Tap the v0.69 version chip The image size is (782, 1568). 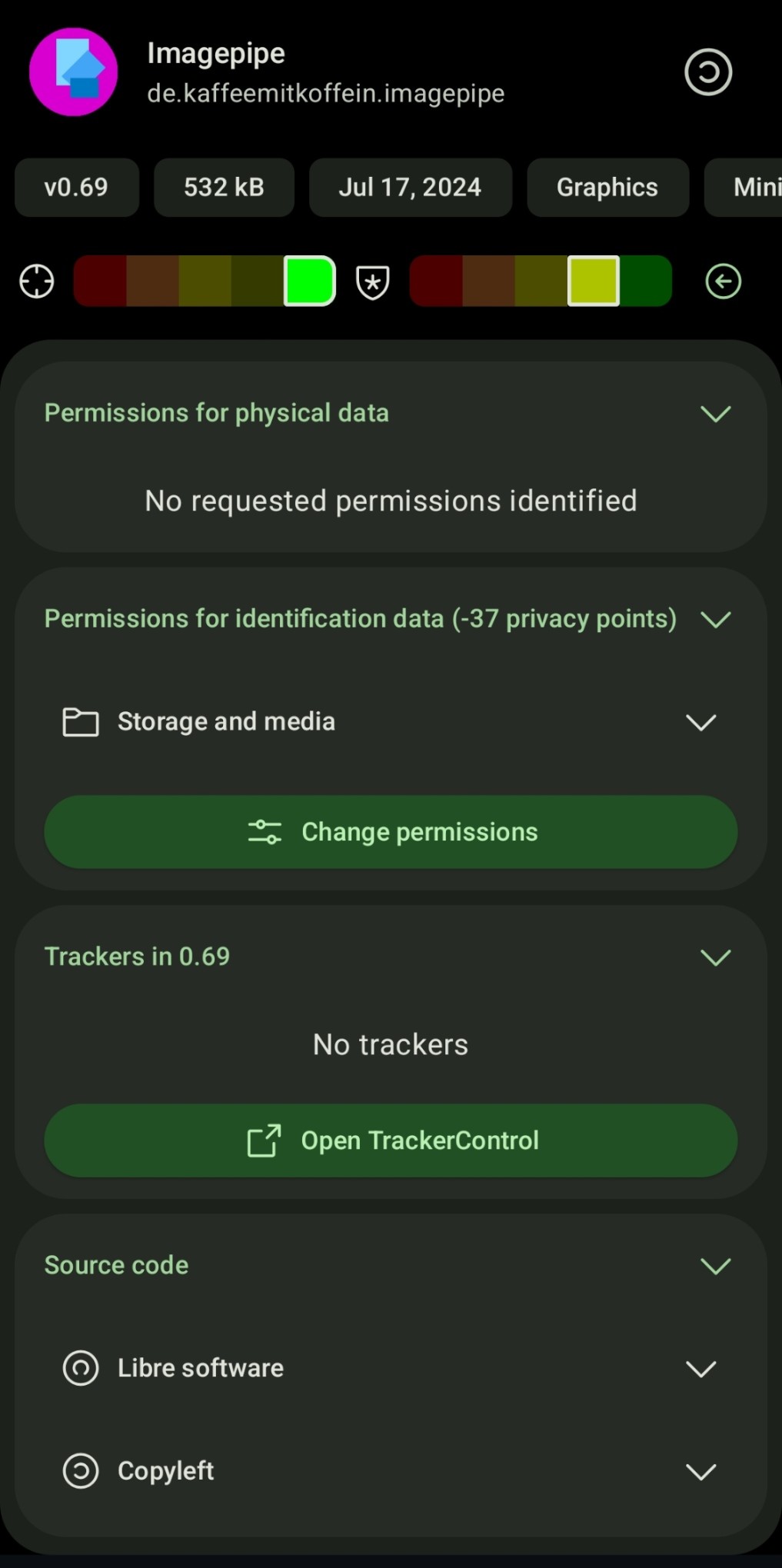[76, 188]
